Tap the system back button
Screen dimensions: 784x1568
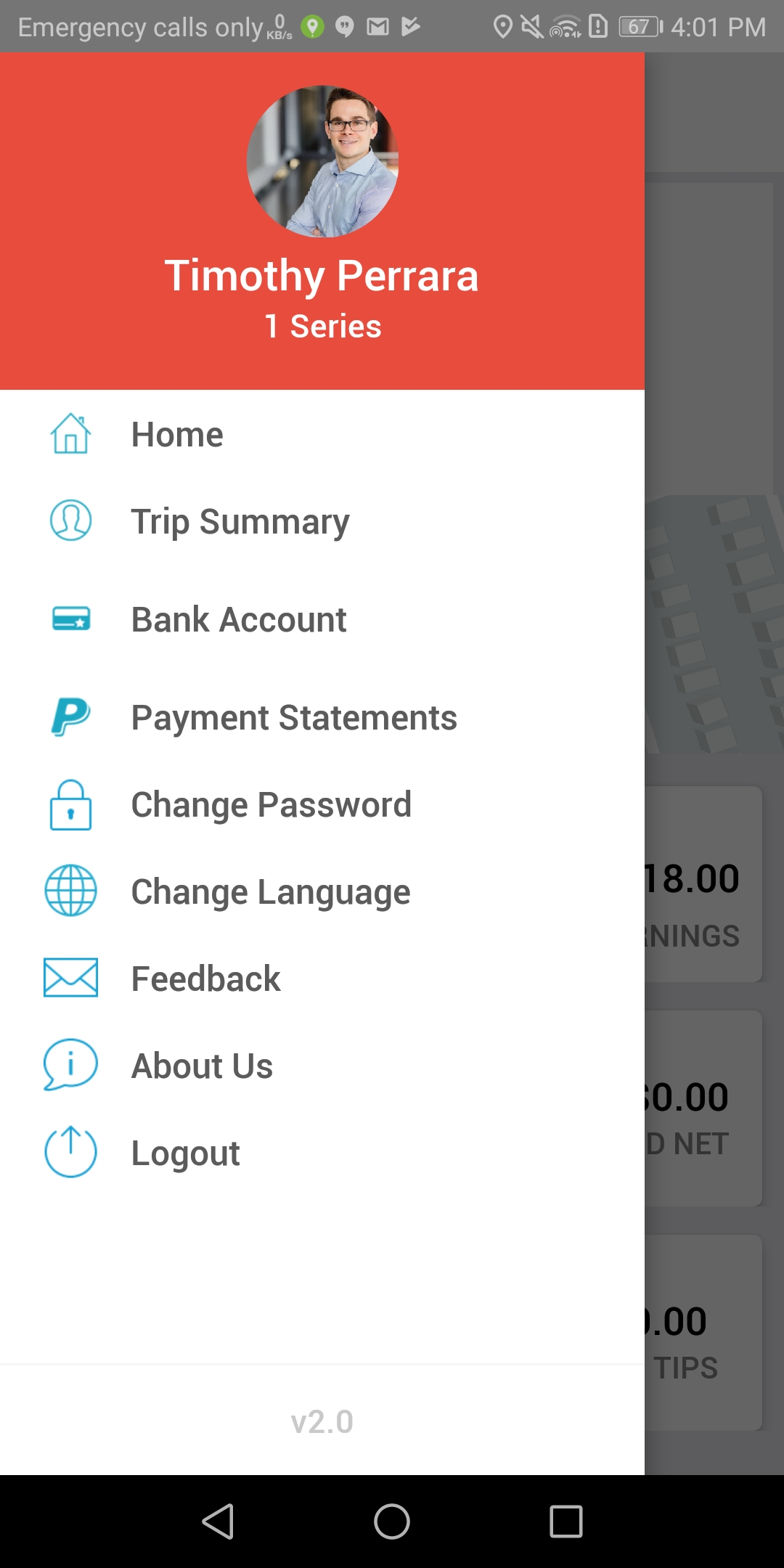[x=218, y=1522]
